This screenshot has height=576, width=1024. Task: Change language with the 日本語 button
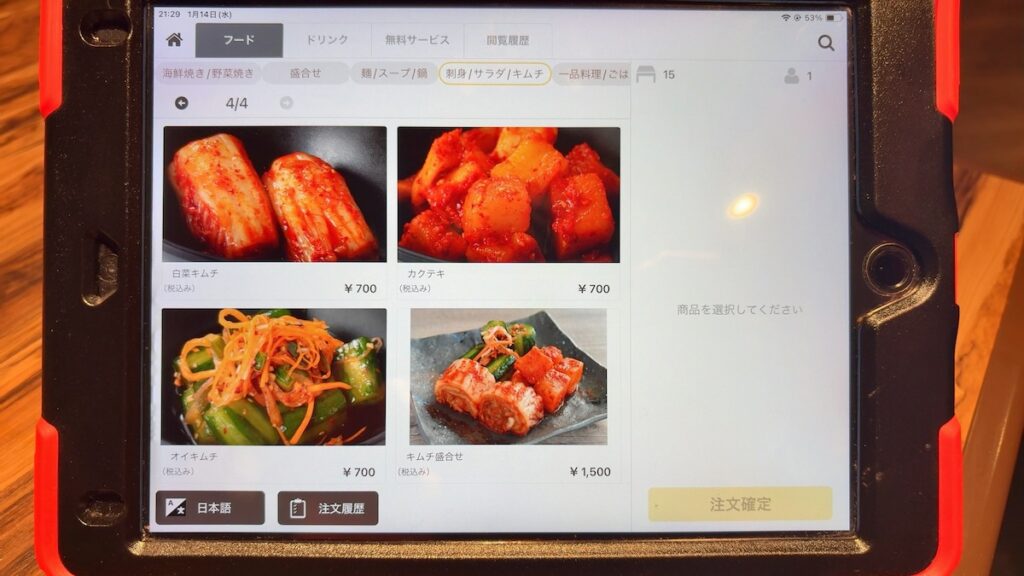210,508
